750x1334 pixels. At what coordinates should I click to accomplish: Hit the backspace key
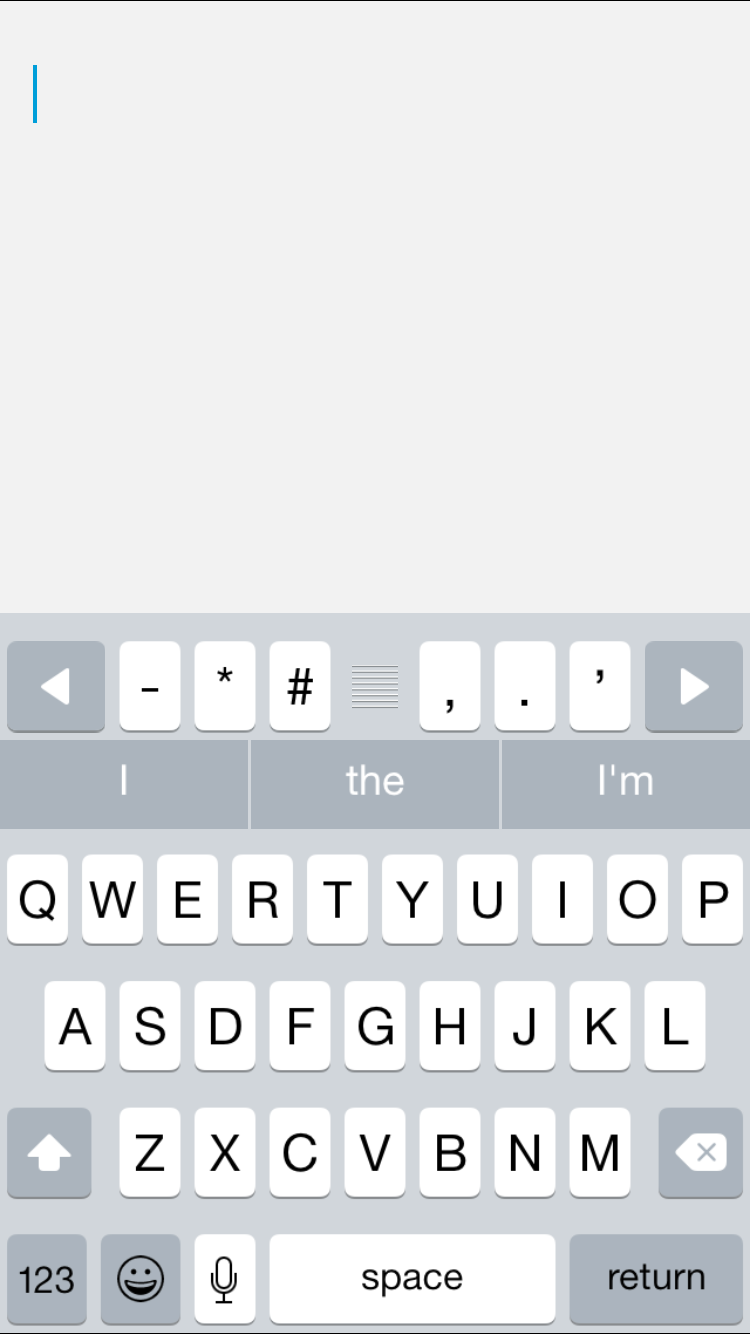tap(701, 1152)
